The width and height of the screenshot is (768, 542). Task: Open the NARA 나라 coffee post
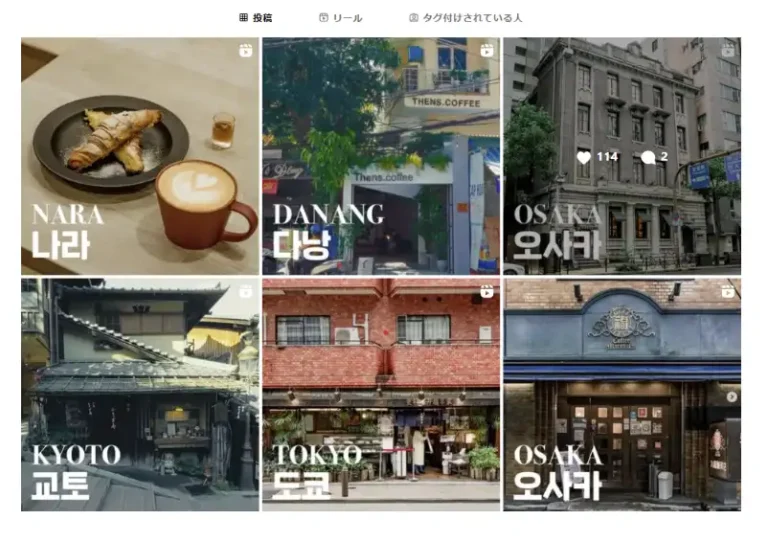[140, 156]
